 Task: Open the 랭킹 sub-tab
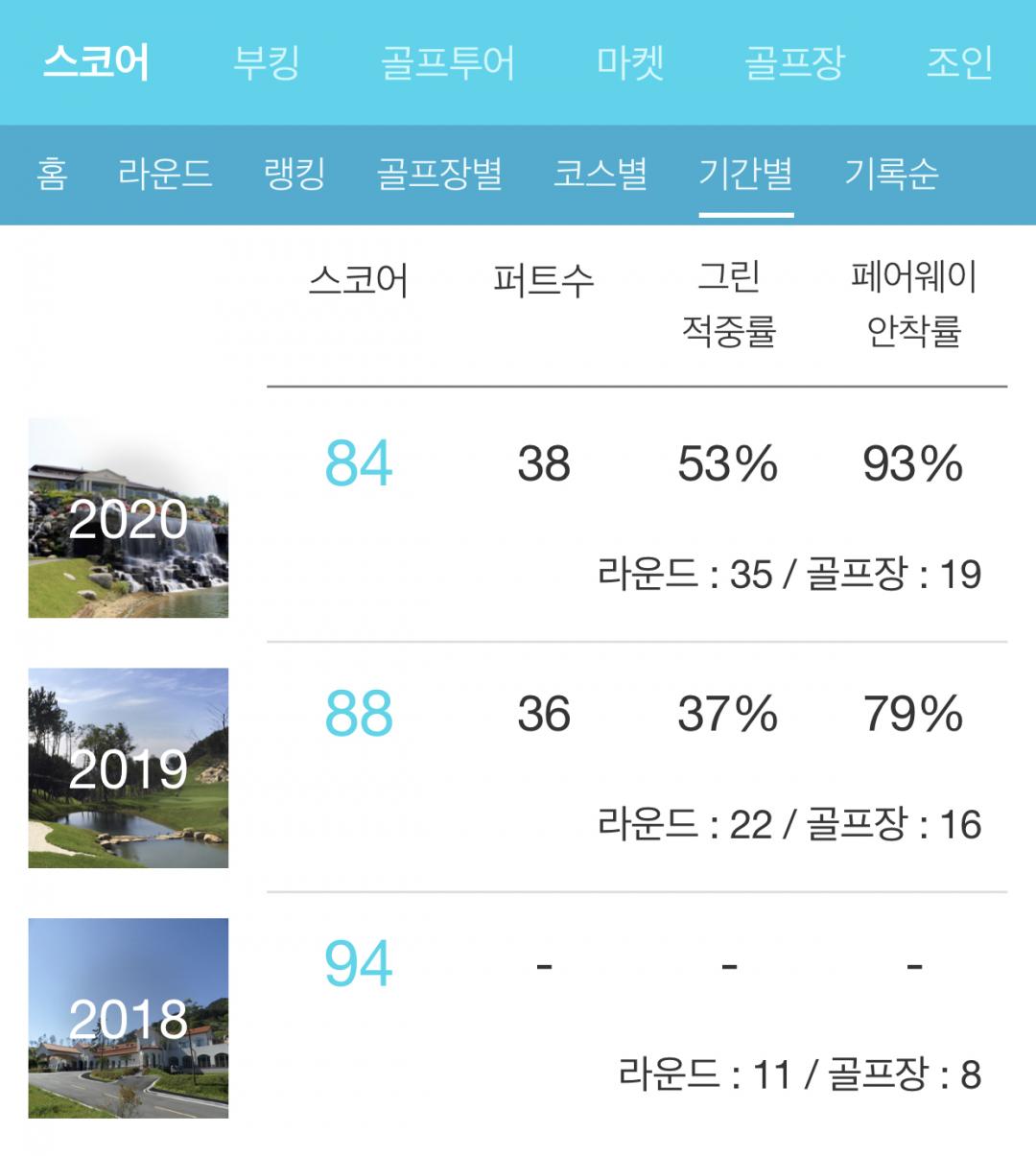294,175
